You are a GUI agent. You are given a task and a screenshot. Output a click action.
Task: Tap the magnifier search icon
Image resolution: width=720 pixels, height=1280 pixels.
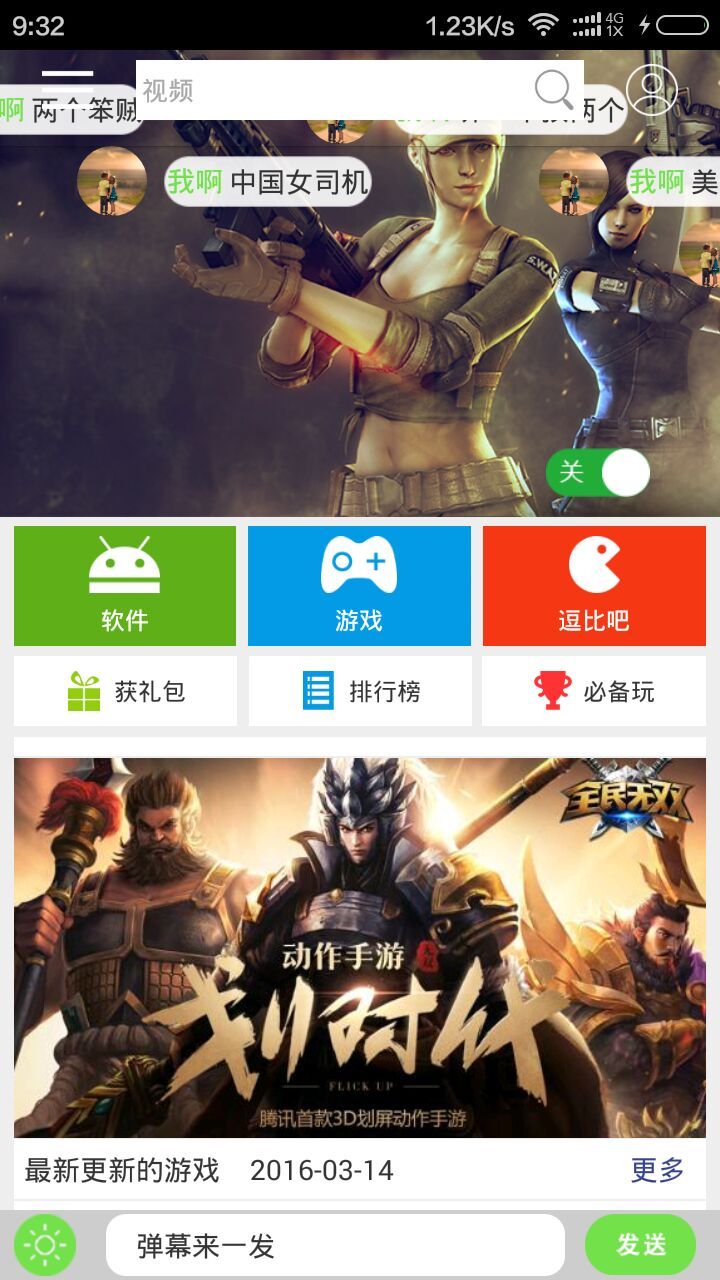click(553, 90)
